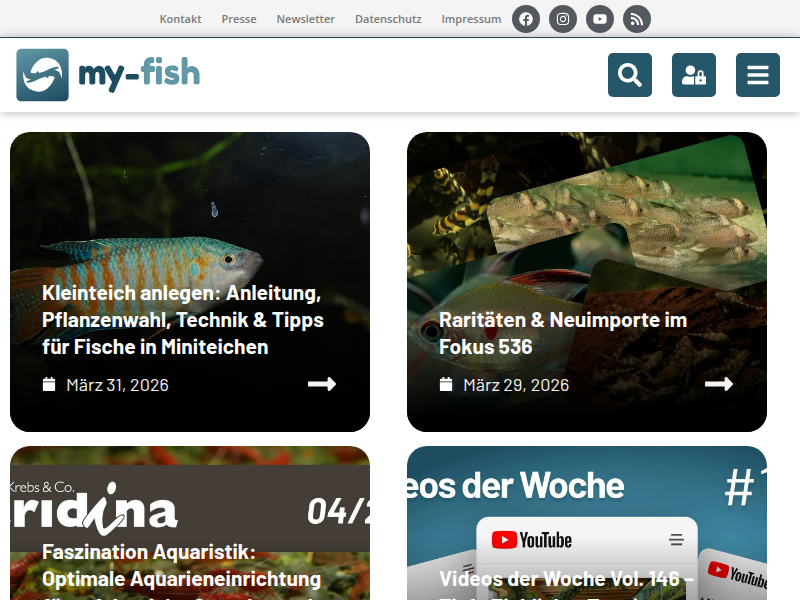This screenshot has height=600, width=800.
Task: Open the hamburger menu
Action: (x=758, y=75)
